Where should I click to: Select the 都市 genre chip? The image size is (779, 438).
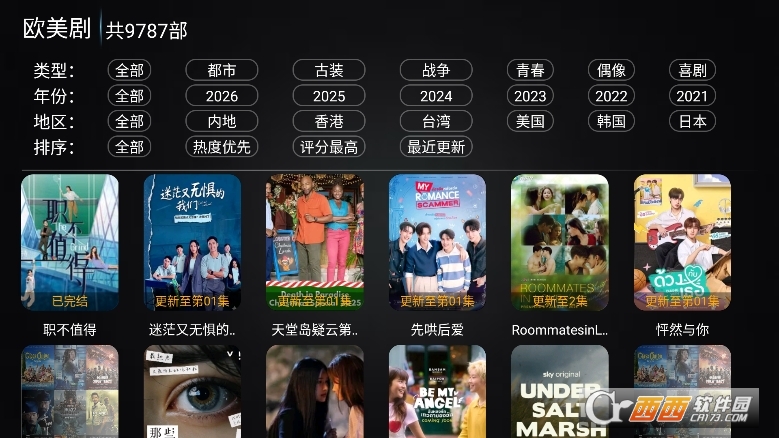click(222, 70)
